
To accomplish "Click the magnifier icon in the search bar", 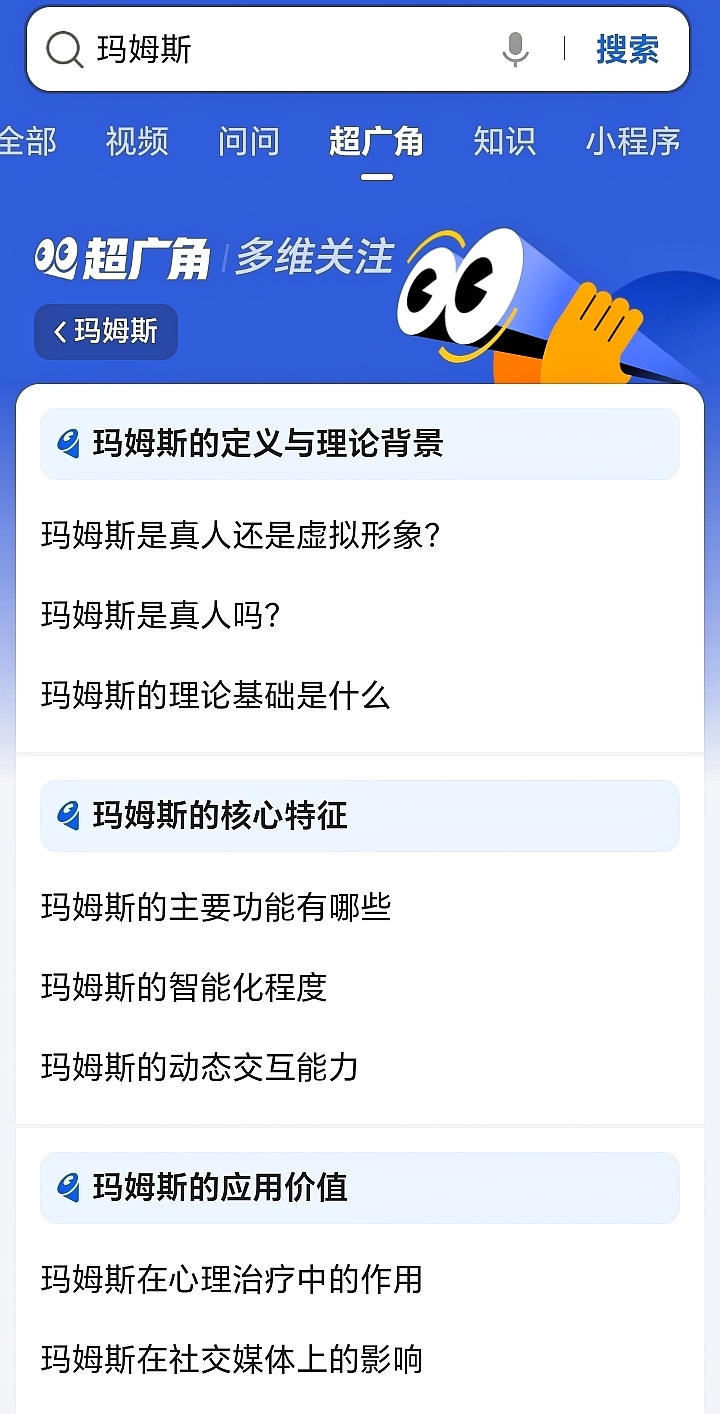I will pyautogui.click(x=63, y=49).
